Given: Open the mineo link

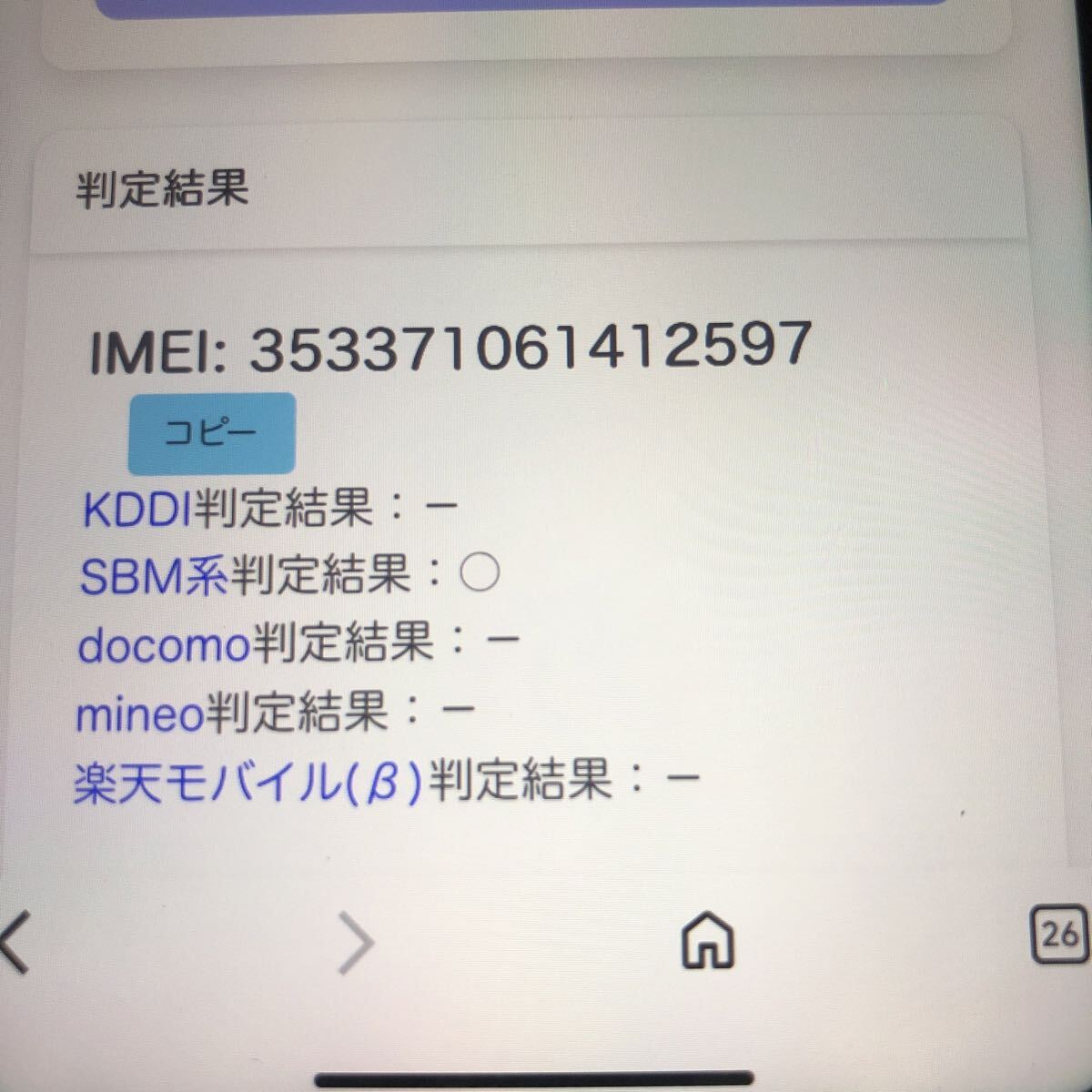Looking at the screenshot, I should tap(139, 713).
